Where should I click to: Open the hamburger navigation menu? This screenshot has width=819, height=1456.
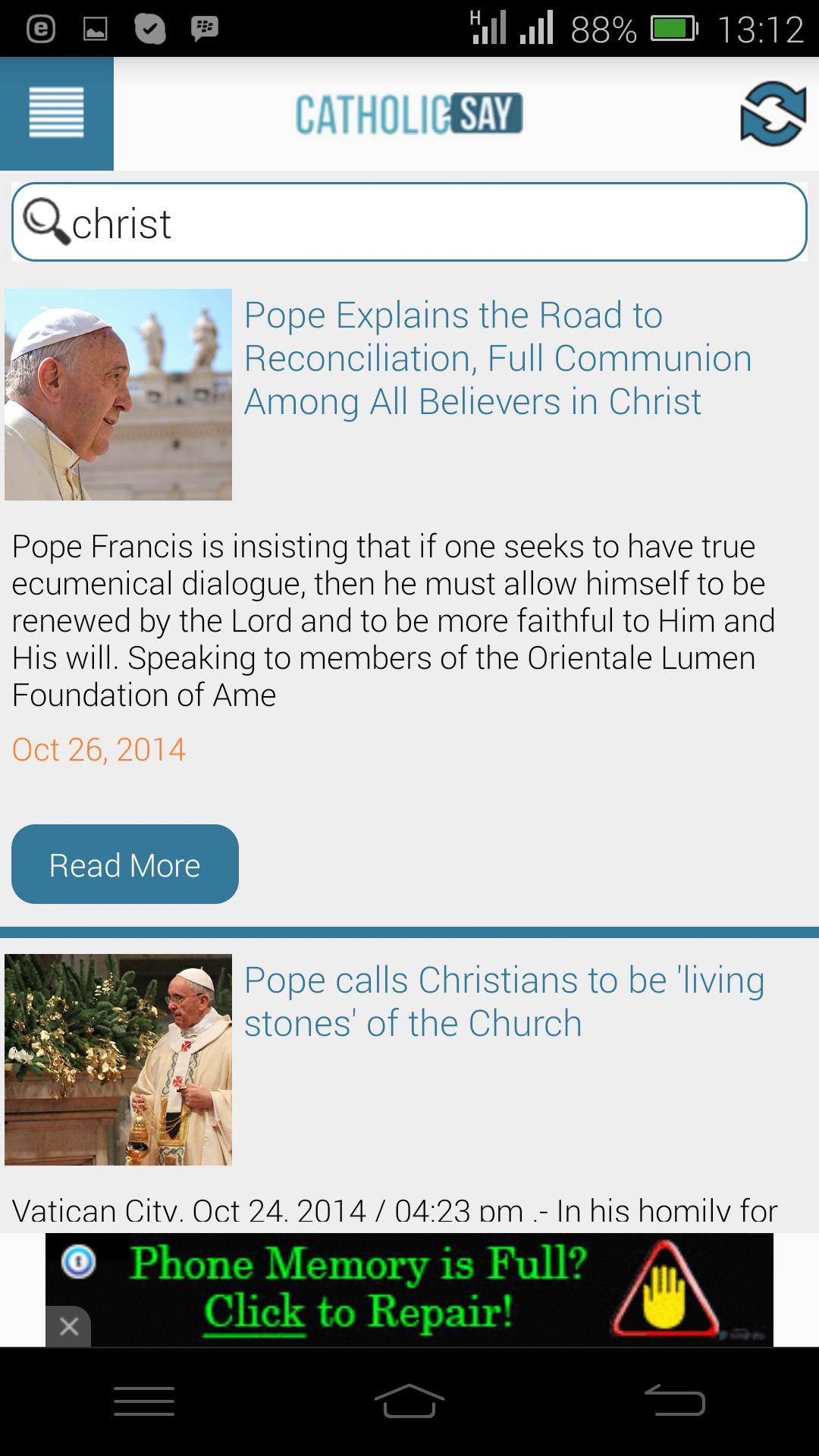click(x=57, y=114)
